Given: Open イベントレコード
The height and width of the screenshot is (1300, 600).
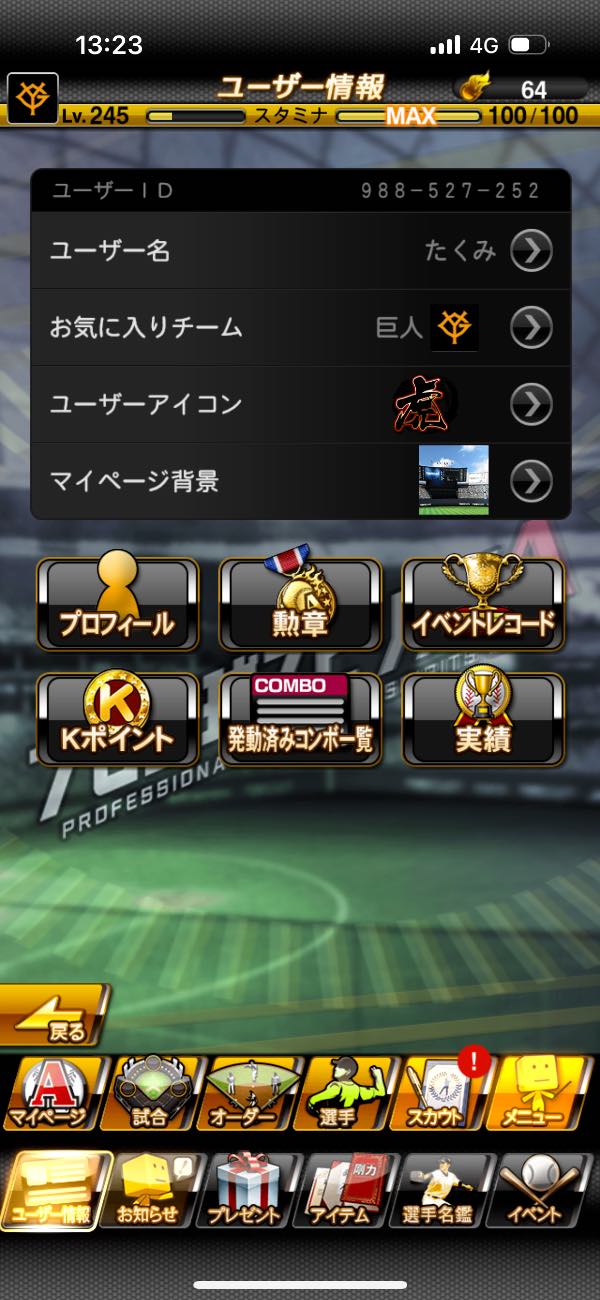Looking at the screenshot, I should point(483,605).
